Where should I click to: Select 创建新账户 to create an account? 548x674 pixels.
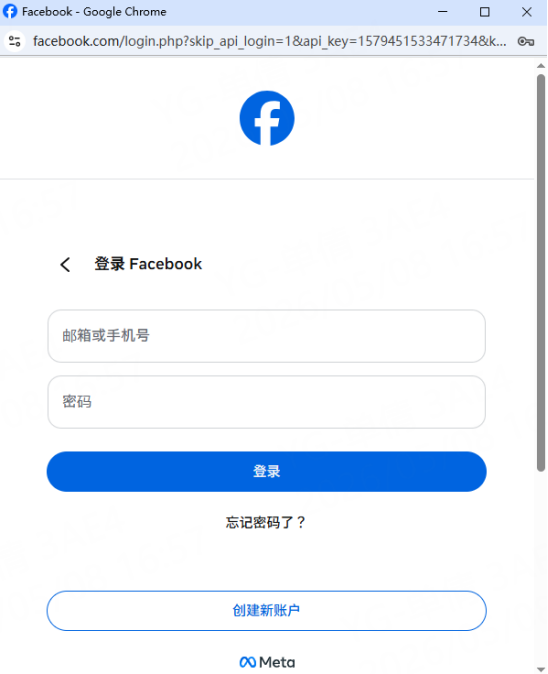266,610
